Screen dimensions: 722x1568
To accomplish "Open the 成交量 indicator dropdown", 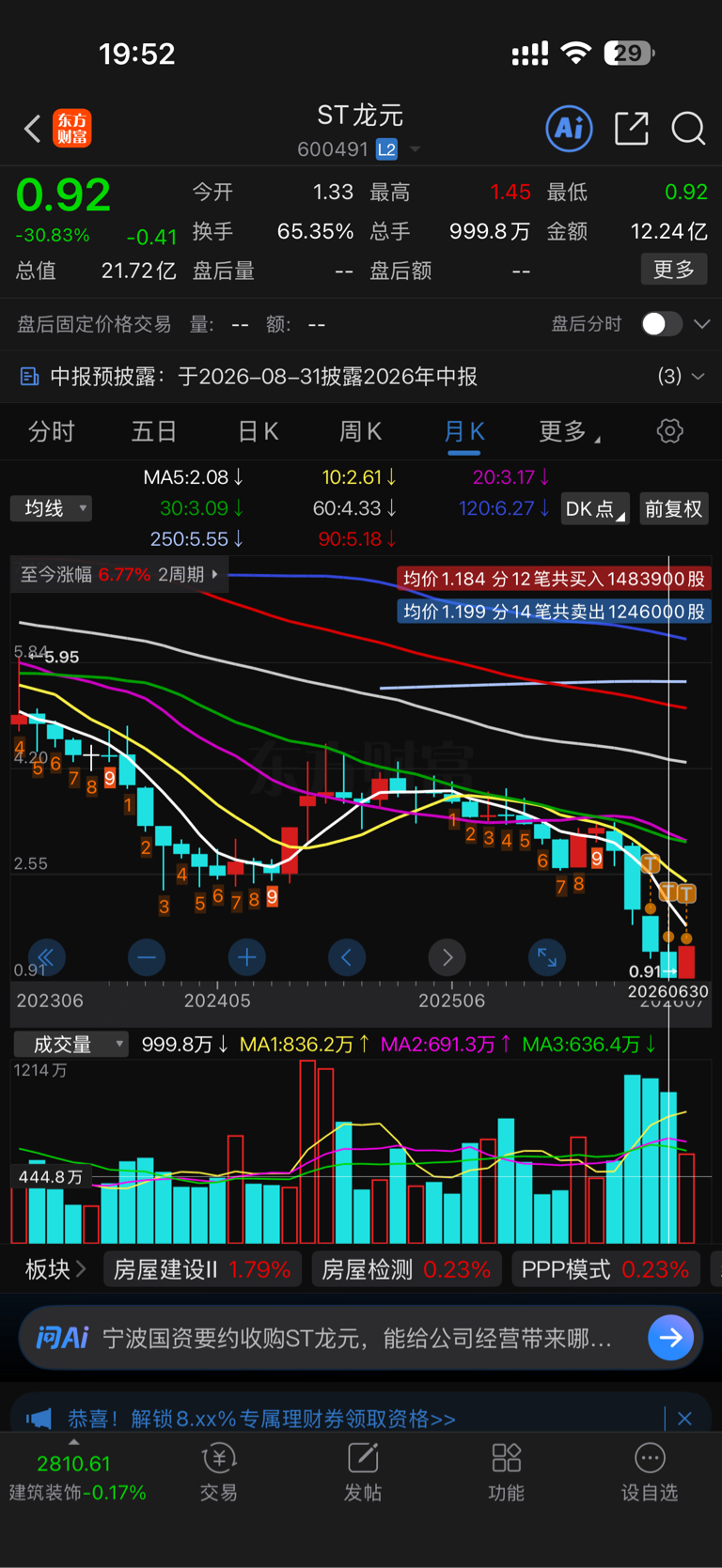I will point(71,1045).
